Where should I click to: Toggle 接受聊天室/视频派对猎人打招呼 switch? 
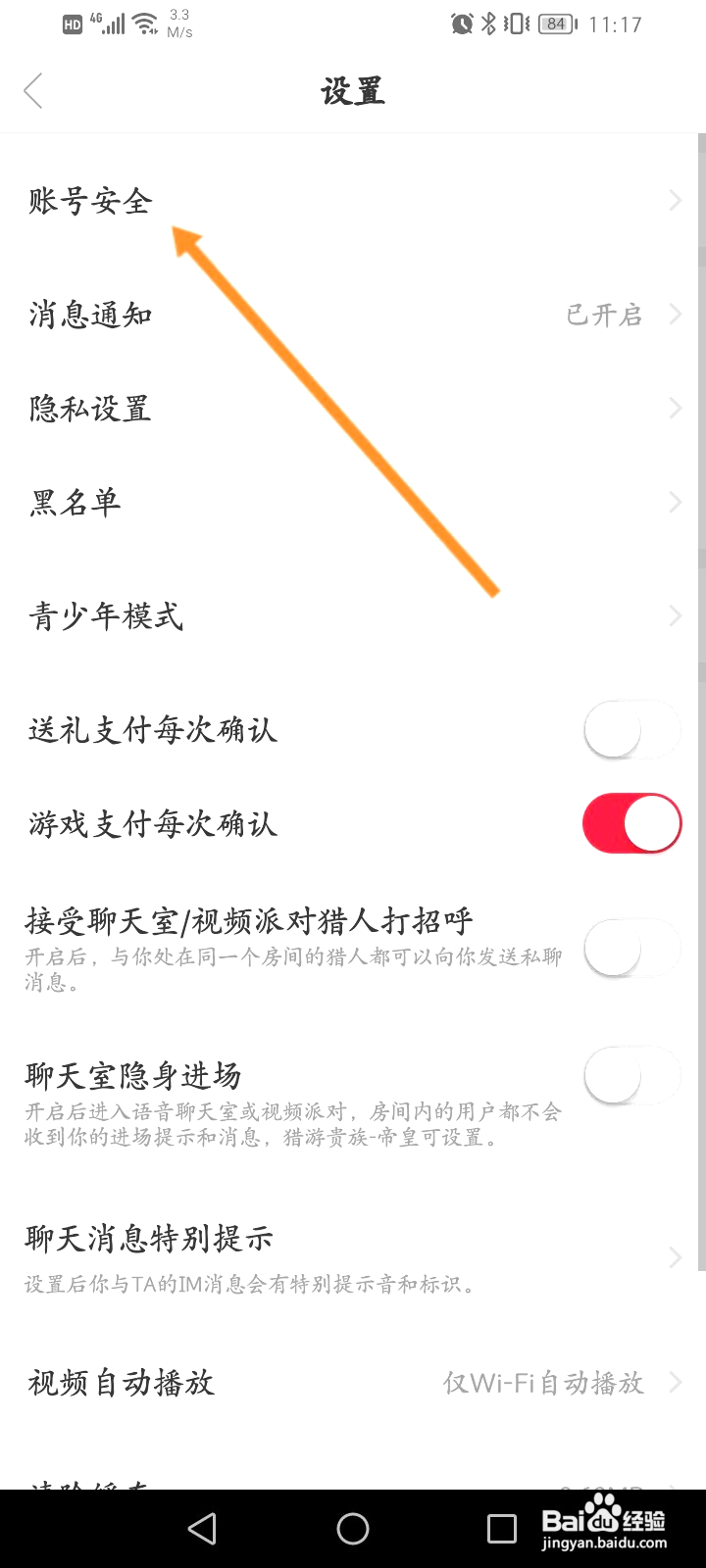click(630, 948)
